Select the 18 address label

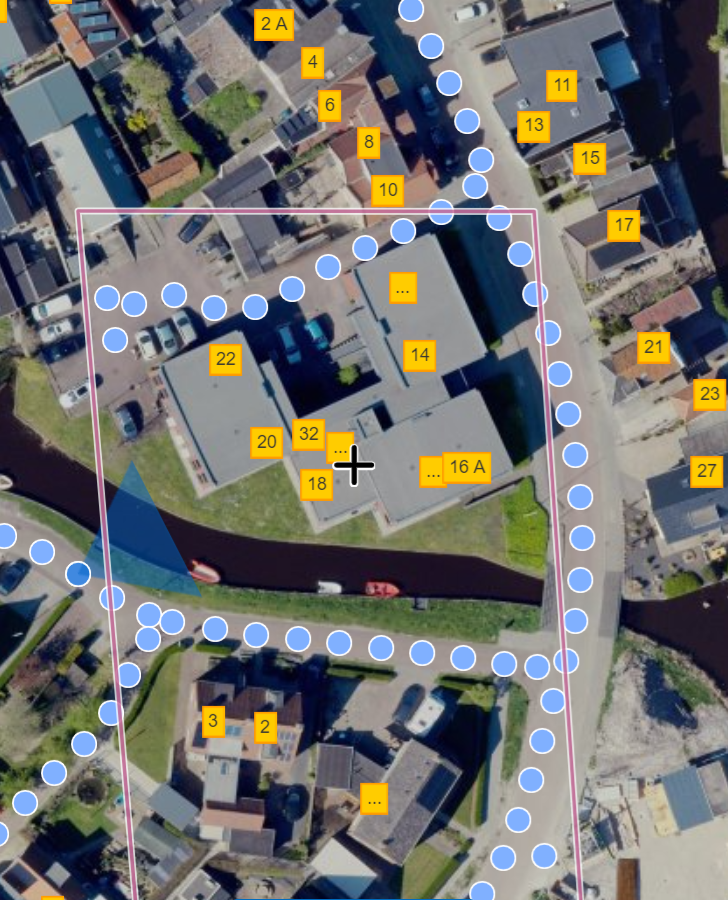[317, 485]
